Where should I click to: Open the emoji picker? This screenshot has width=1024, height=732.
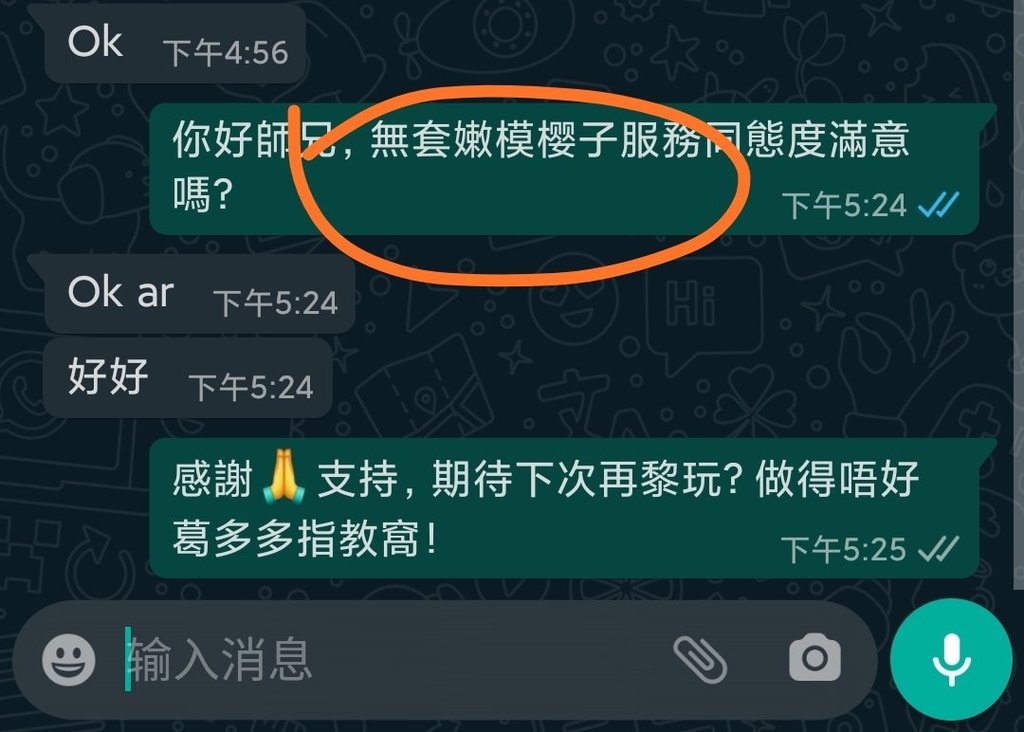point(69,660)
